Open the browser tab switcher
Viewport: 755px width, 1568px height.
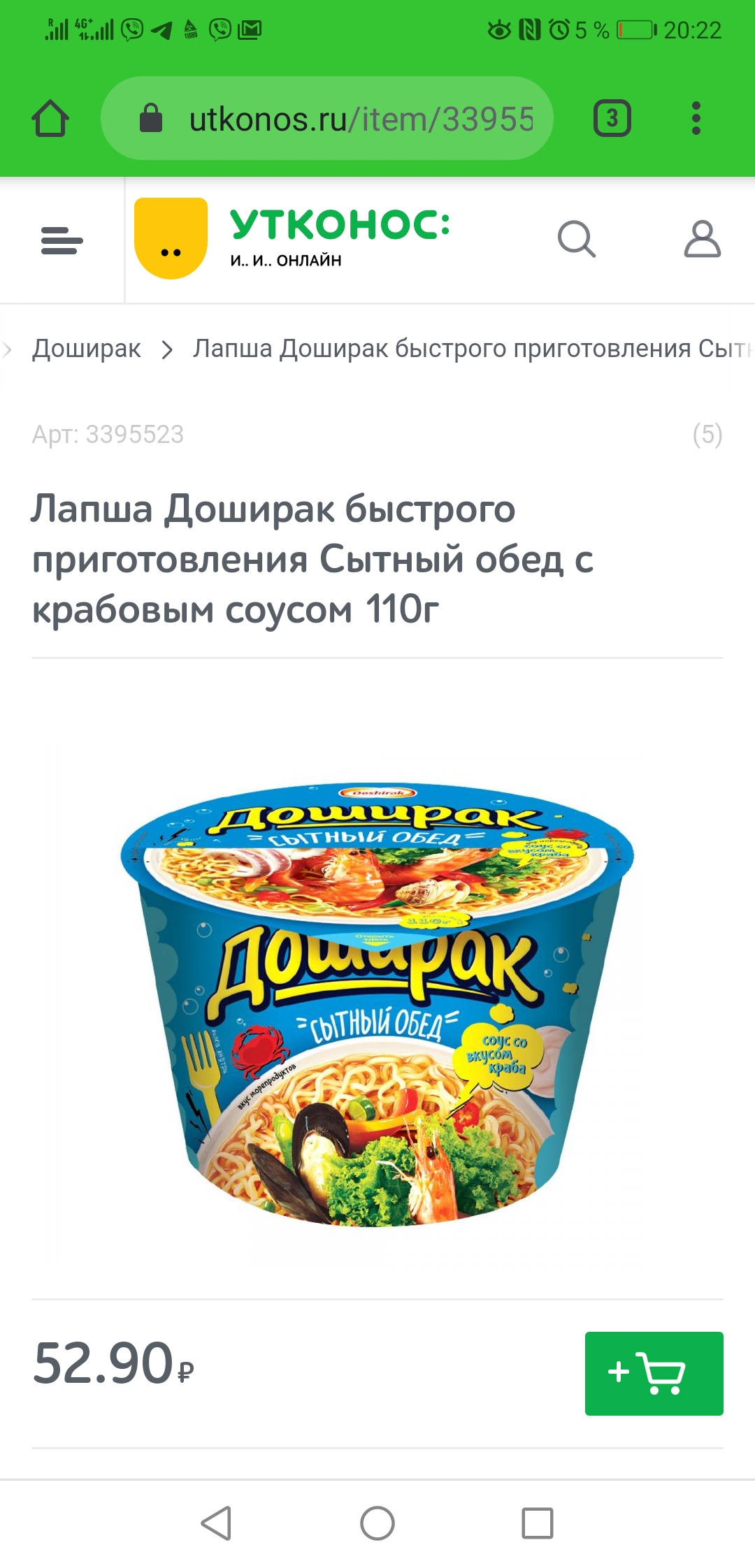point(612,118)
